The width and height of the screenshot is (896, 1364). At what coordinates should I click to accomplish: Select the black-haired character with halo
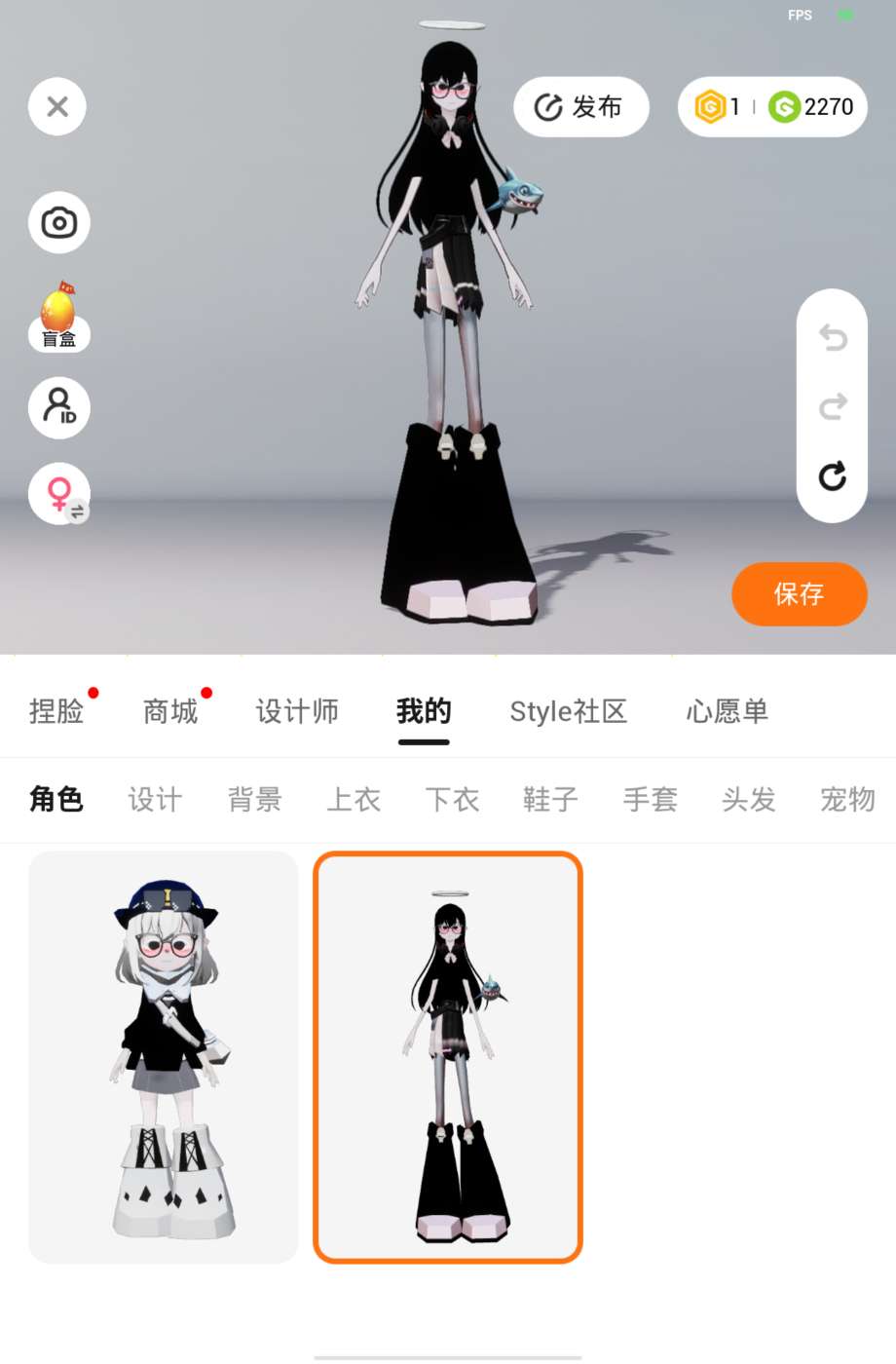pyautogui.click(x=448, y=1057)
